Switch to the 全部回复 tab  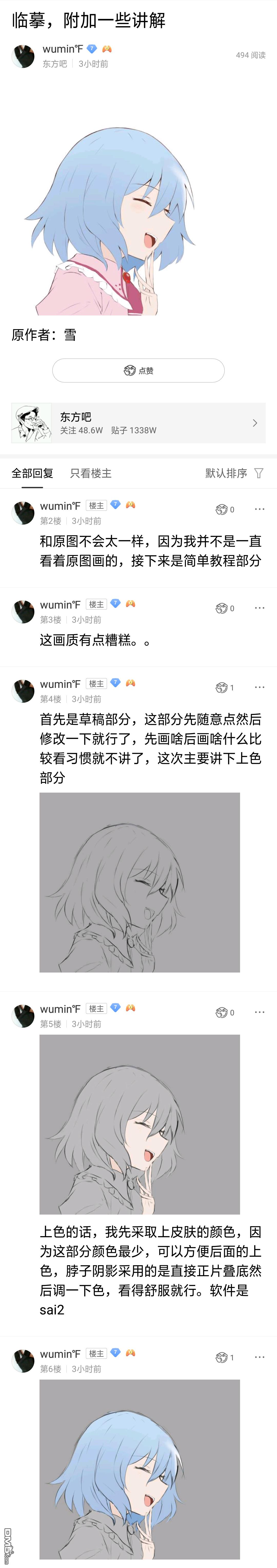tap(32, 473)
